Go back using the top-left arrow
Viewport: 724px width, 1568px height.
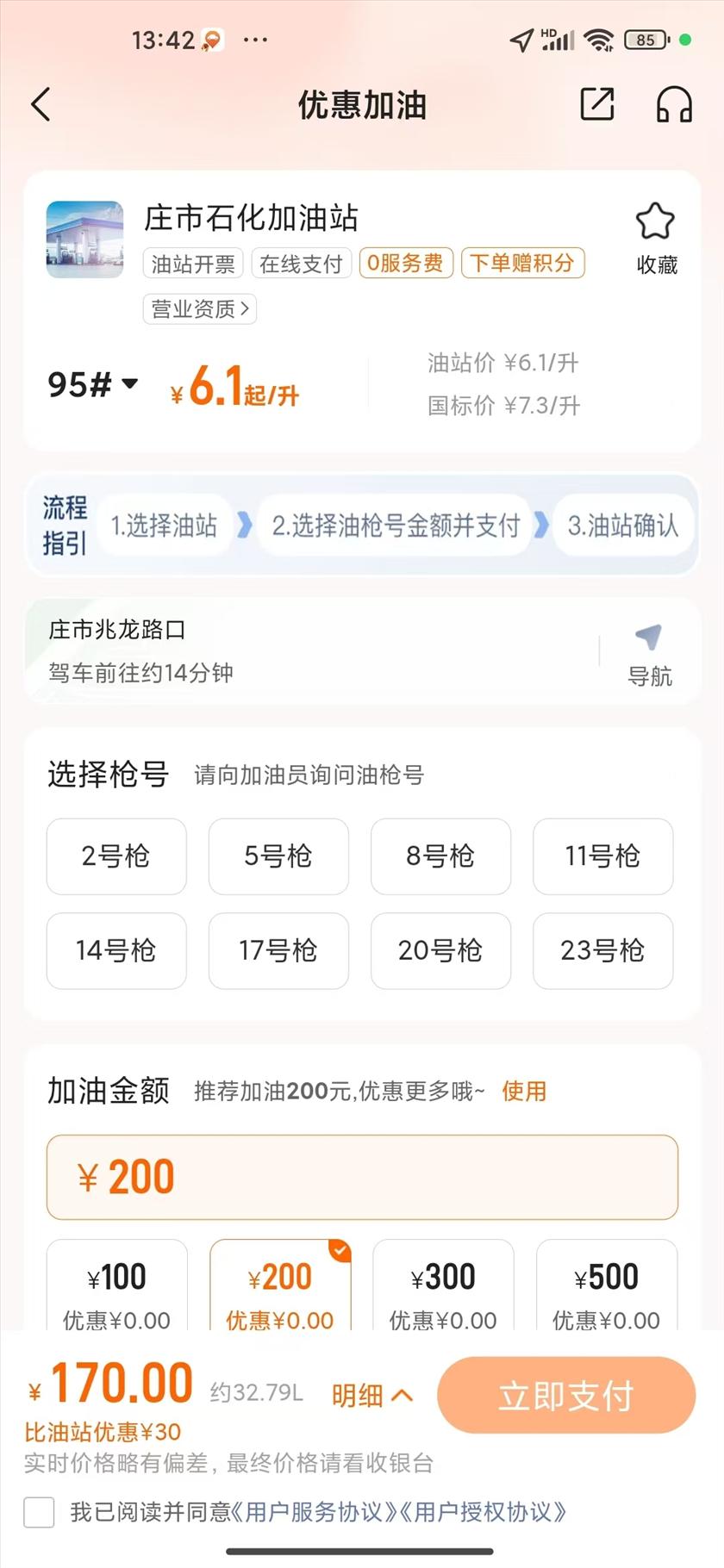click(x=41, y=105)
